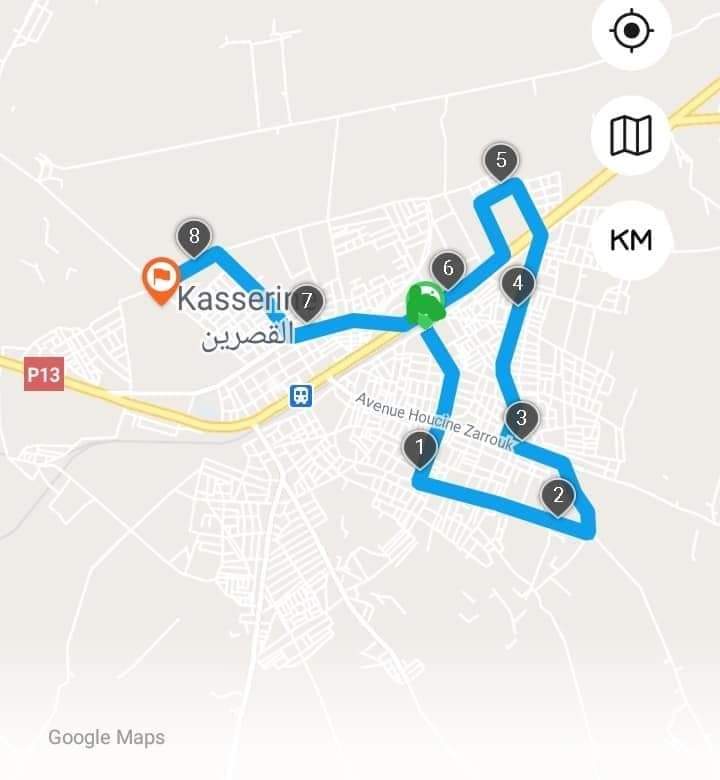Toggle the KM distance unit button
The height and width of the screenshot is (780, 720).
click(631, 240)
